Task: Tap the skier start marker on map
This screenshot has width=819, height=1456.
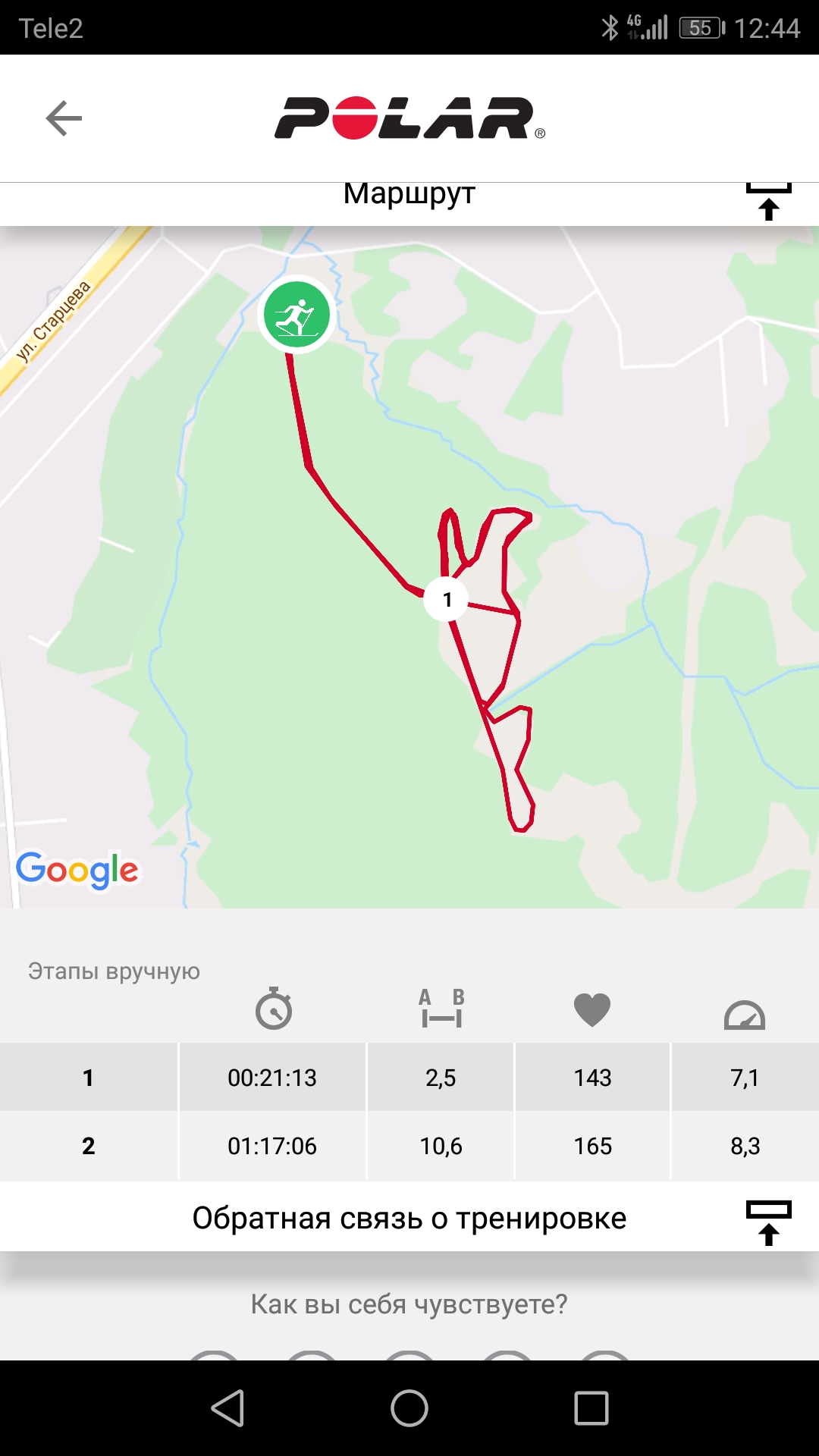Action: pyautogui.click(x=297, y=315)
